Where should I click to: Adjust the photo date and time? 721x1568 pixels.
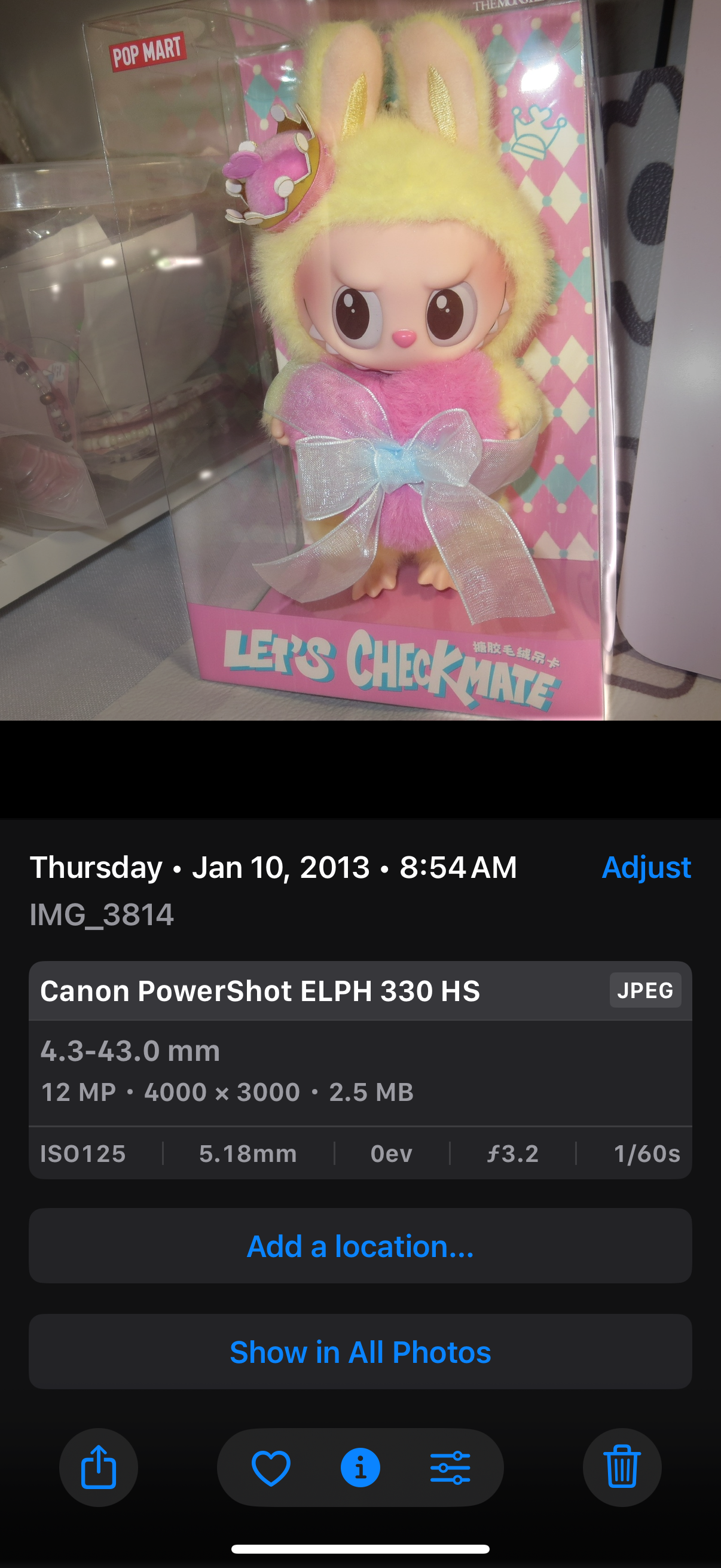click(646, 867)
